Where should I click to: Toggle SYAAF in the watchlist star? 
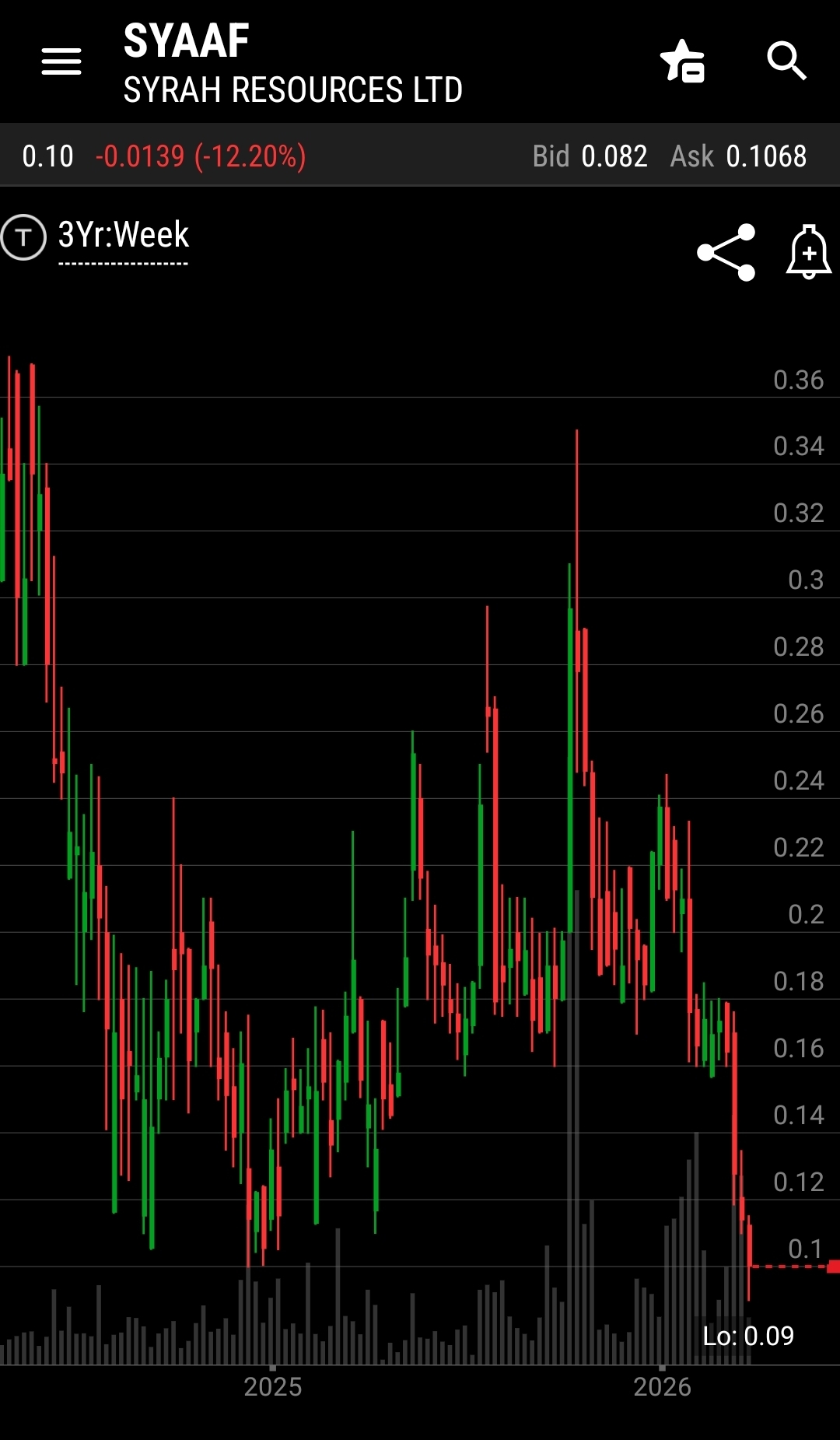(x=682, y=61)
